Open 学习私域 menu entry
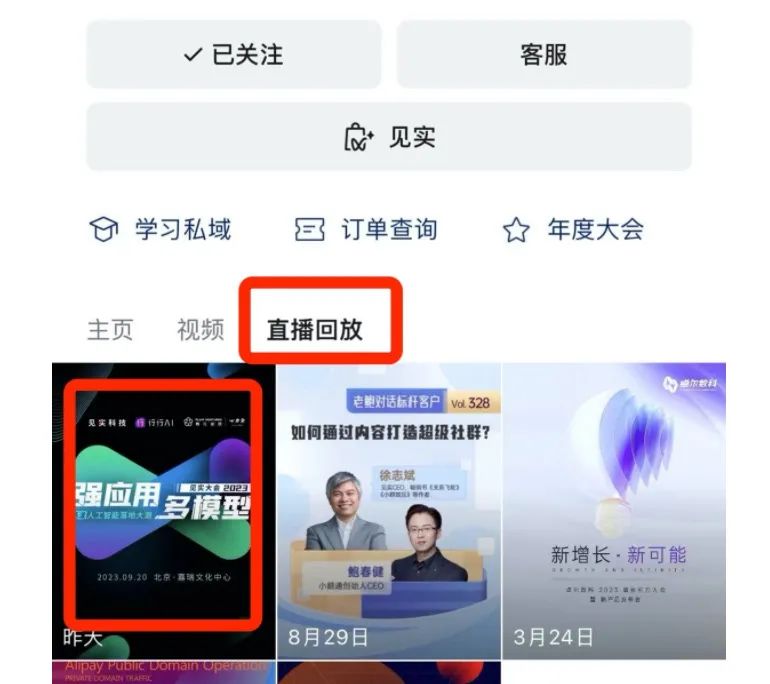770x684 pixels. pos(161,230)
